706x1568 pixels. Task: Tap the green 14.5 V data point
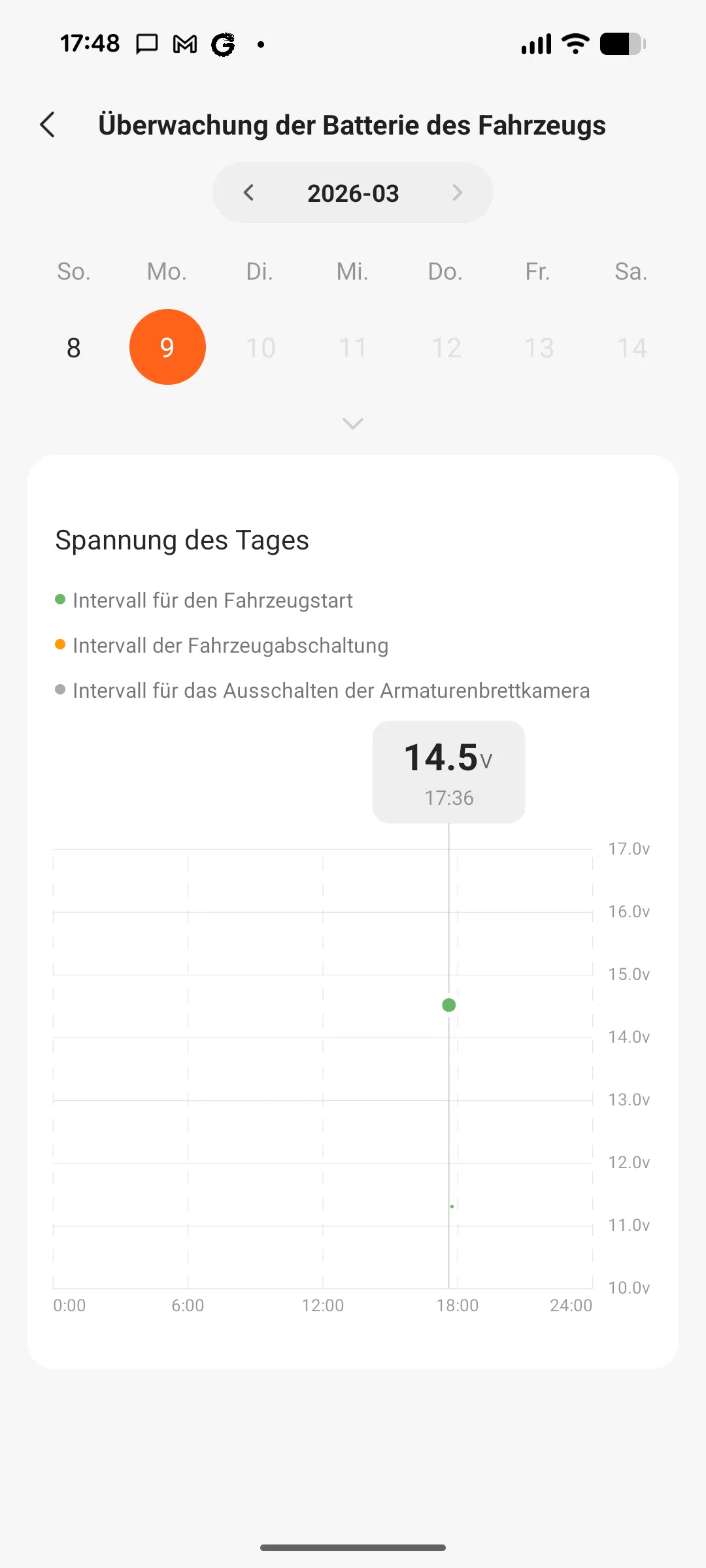(x=449, y=1005)
